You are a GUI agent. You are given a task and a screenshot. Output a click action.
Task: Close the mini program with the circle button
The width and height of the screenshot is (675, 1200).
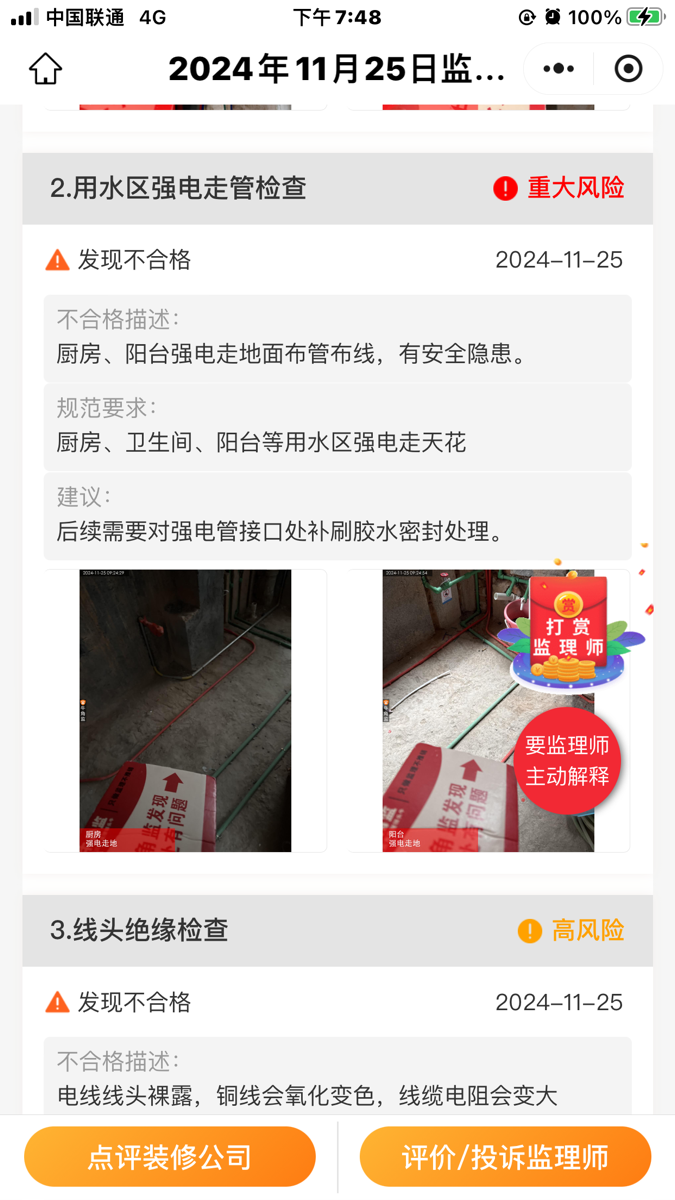tap(628, 69)
